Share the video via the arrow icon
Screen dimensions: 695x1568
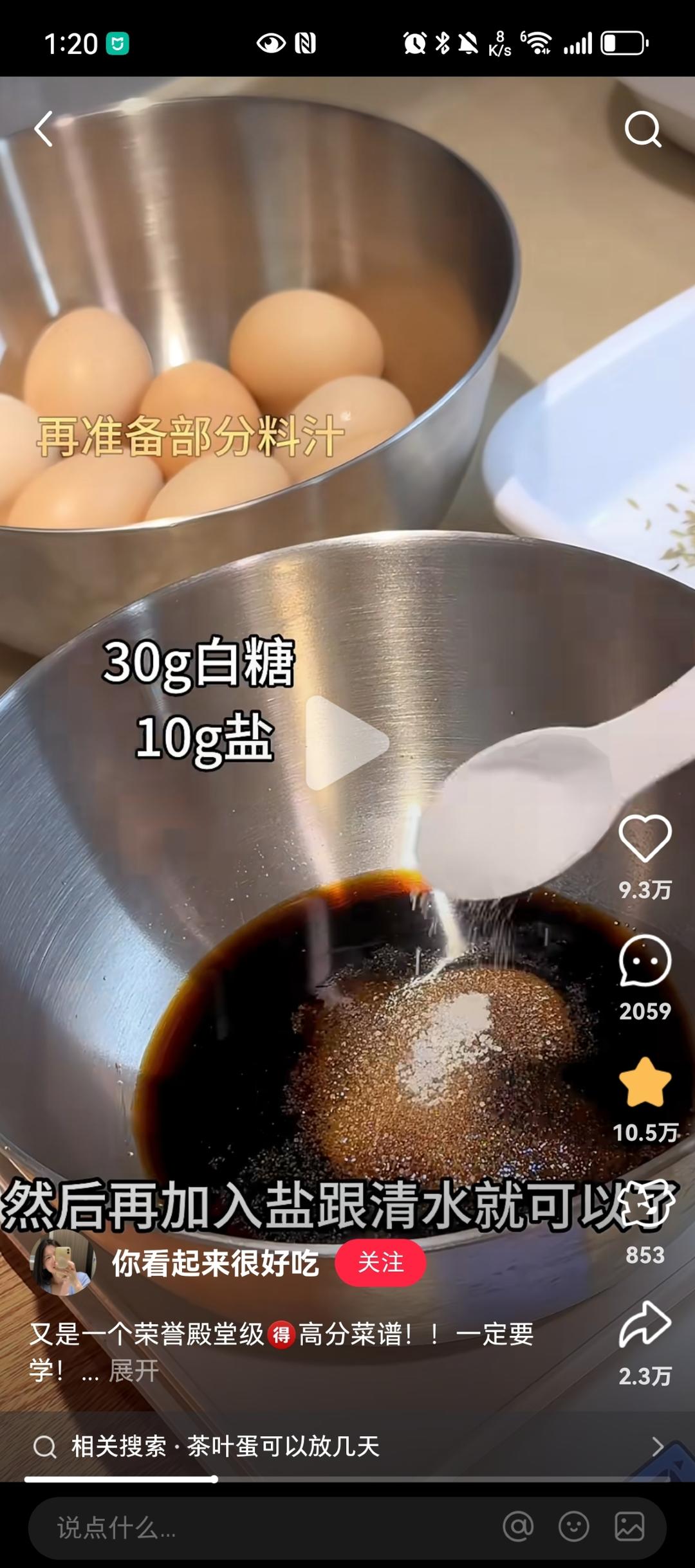tap(645, 1325)
